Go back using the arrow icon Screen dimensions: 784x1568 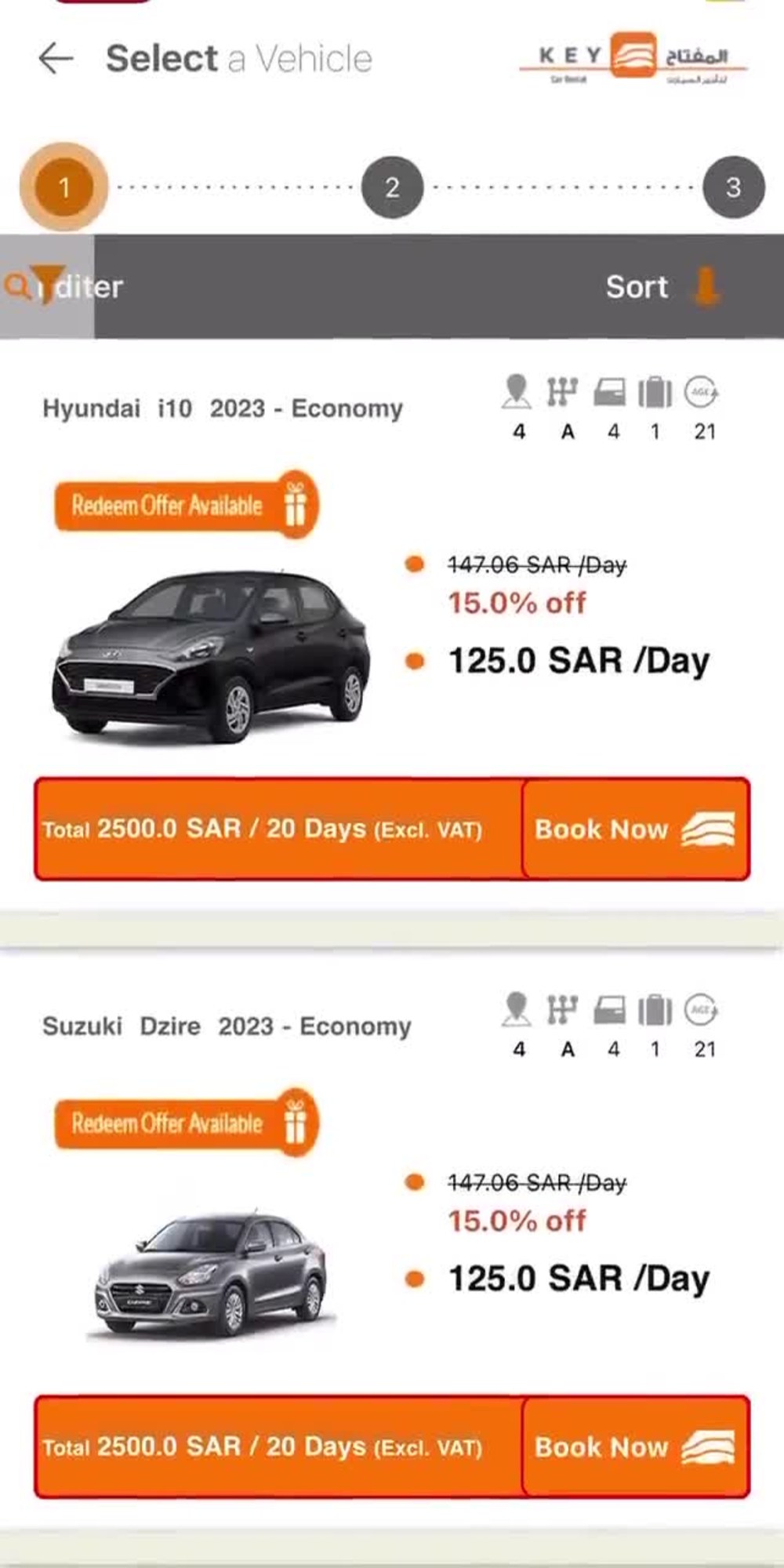tap(56, 58)
